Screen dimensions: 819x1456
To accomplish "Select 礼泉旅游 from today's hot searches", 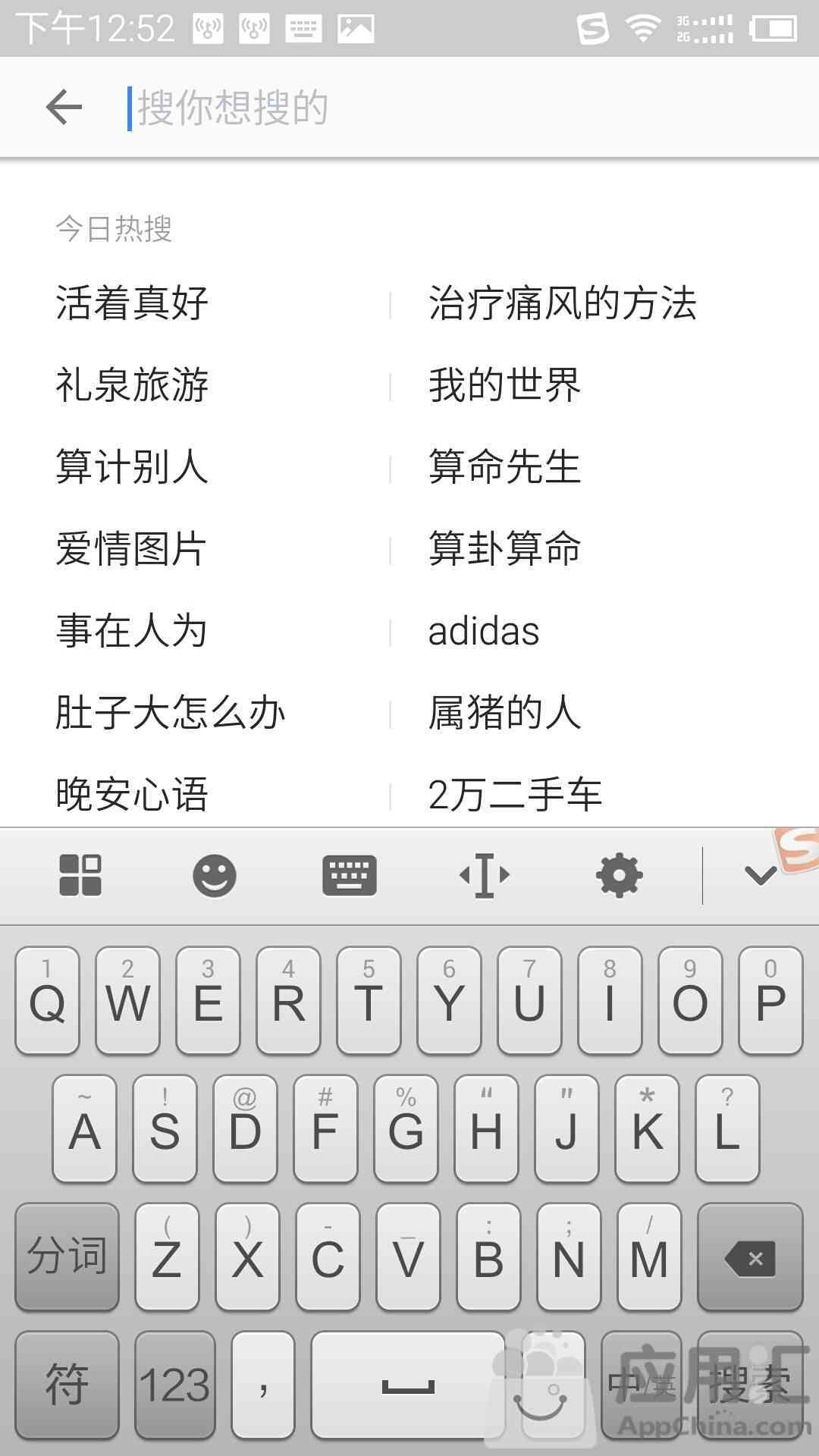I will (x=132, y=385).
